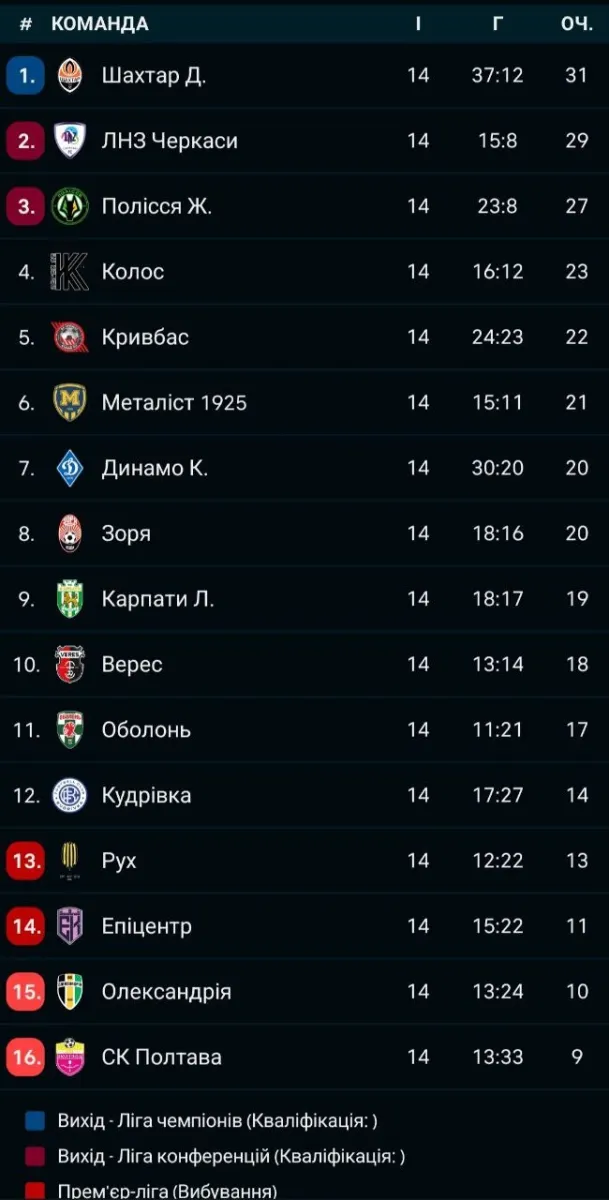Select Полісся Ж. in the standings
Image resolution: width=609 pixels, height=1200 pixels.
click(x=156, y=206)
